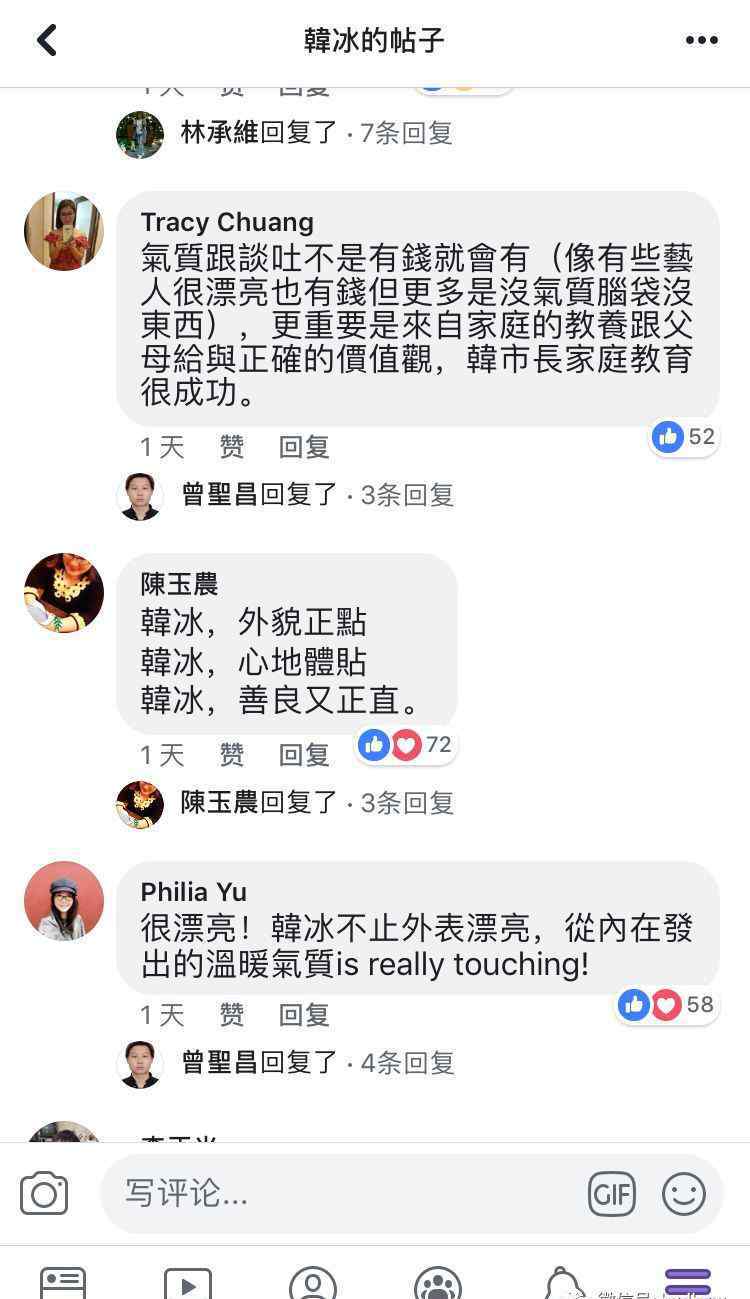This screenshot has height=1299, width=750.
Task: Like Tracy Chuang's comment with 赞
Action: click(231, 447)
